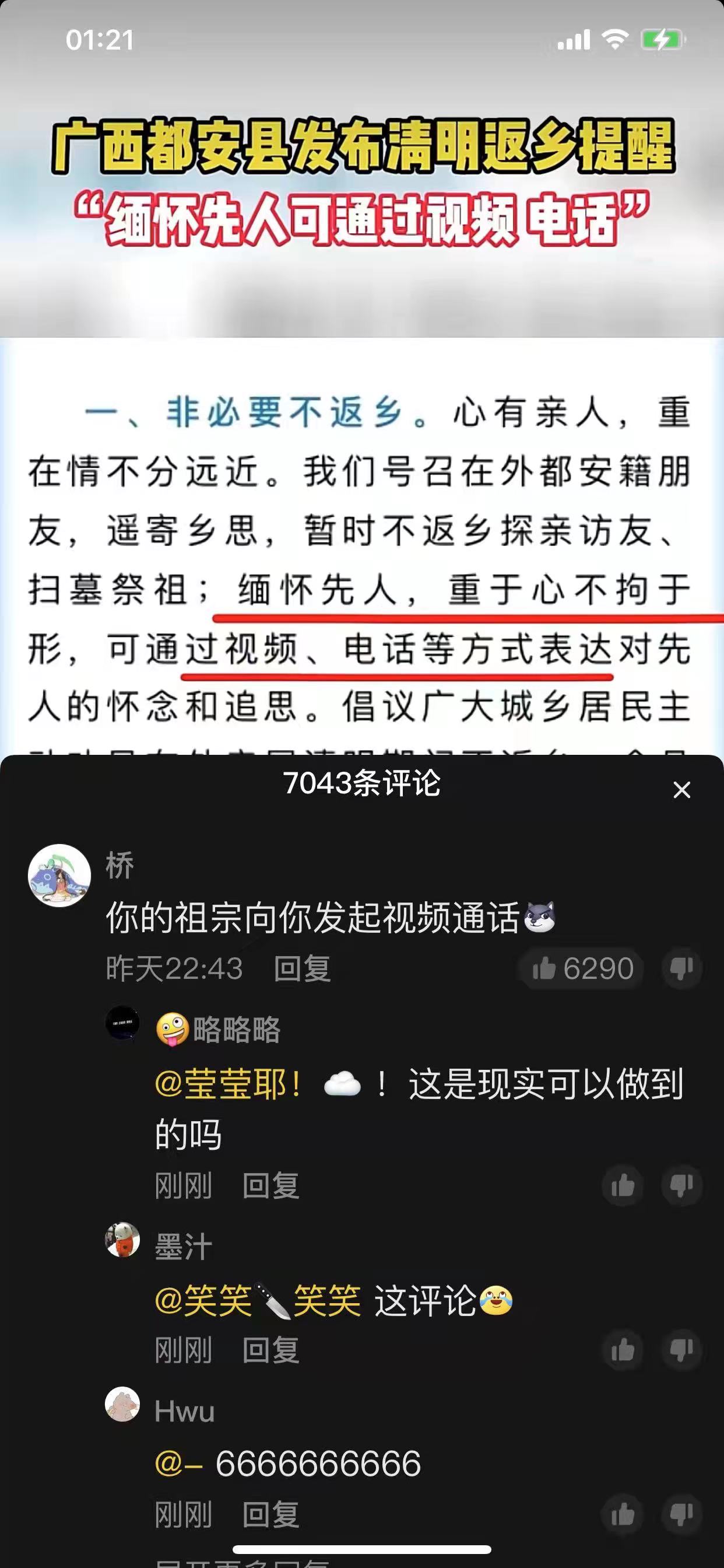Close the comments panel

[x=681, y=789]
